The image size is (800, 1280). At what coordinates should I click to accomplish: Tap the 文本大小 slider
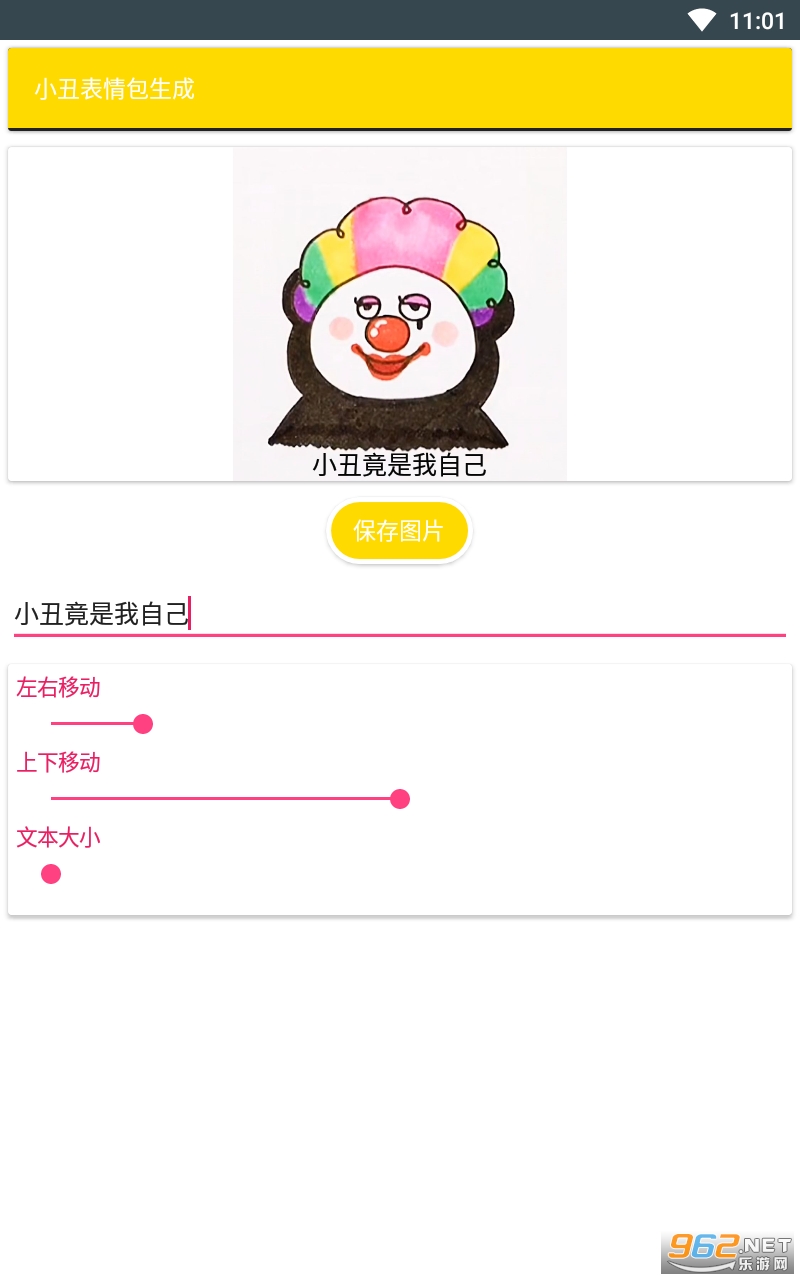[400, 874]
